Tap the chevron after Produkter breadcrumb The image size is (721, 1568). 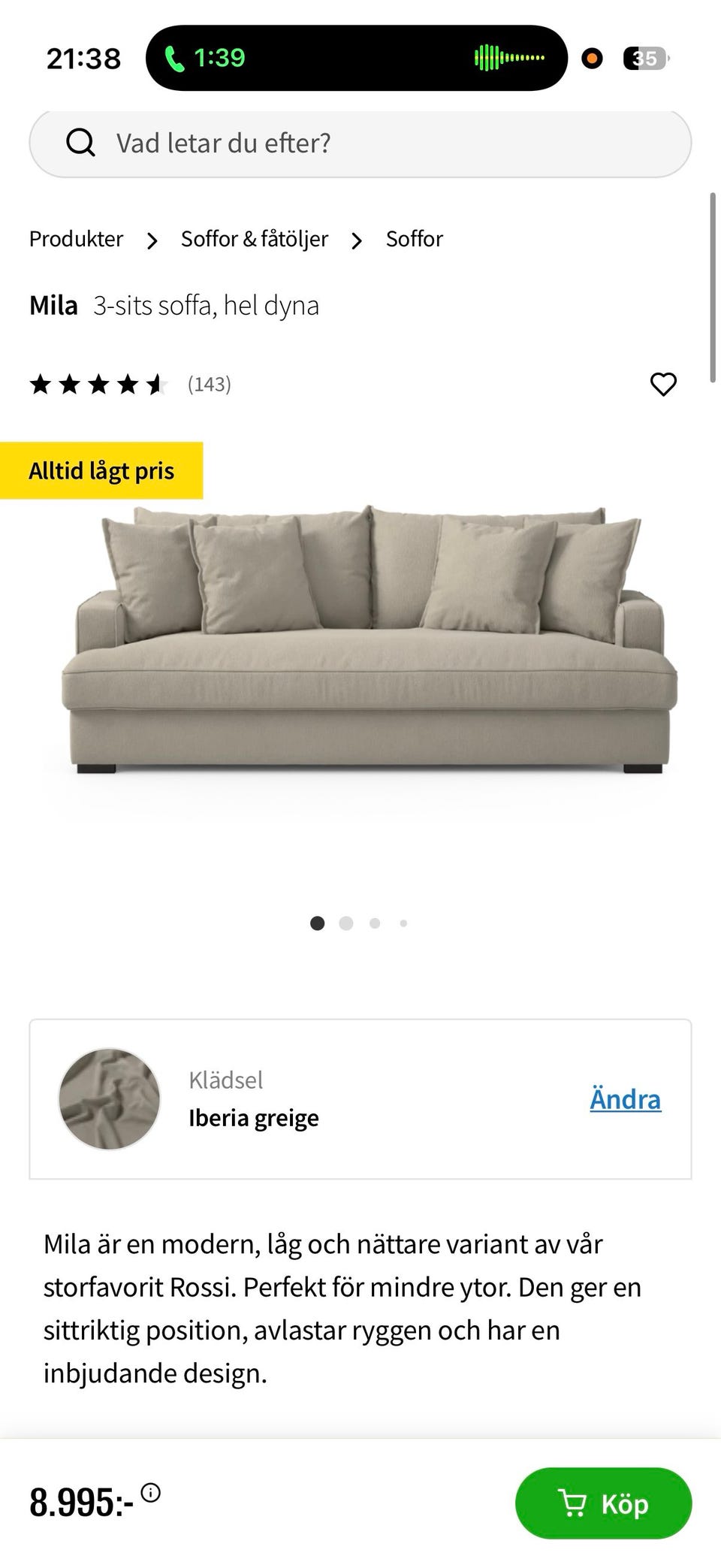point(152,239)
